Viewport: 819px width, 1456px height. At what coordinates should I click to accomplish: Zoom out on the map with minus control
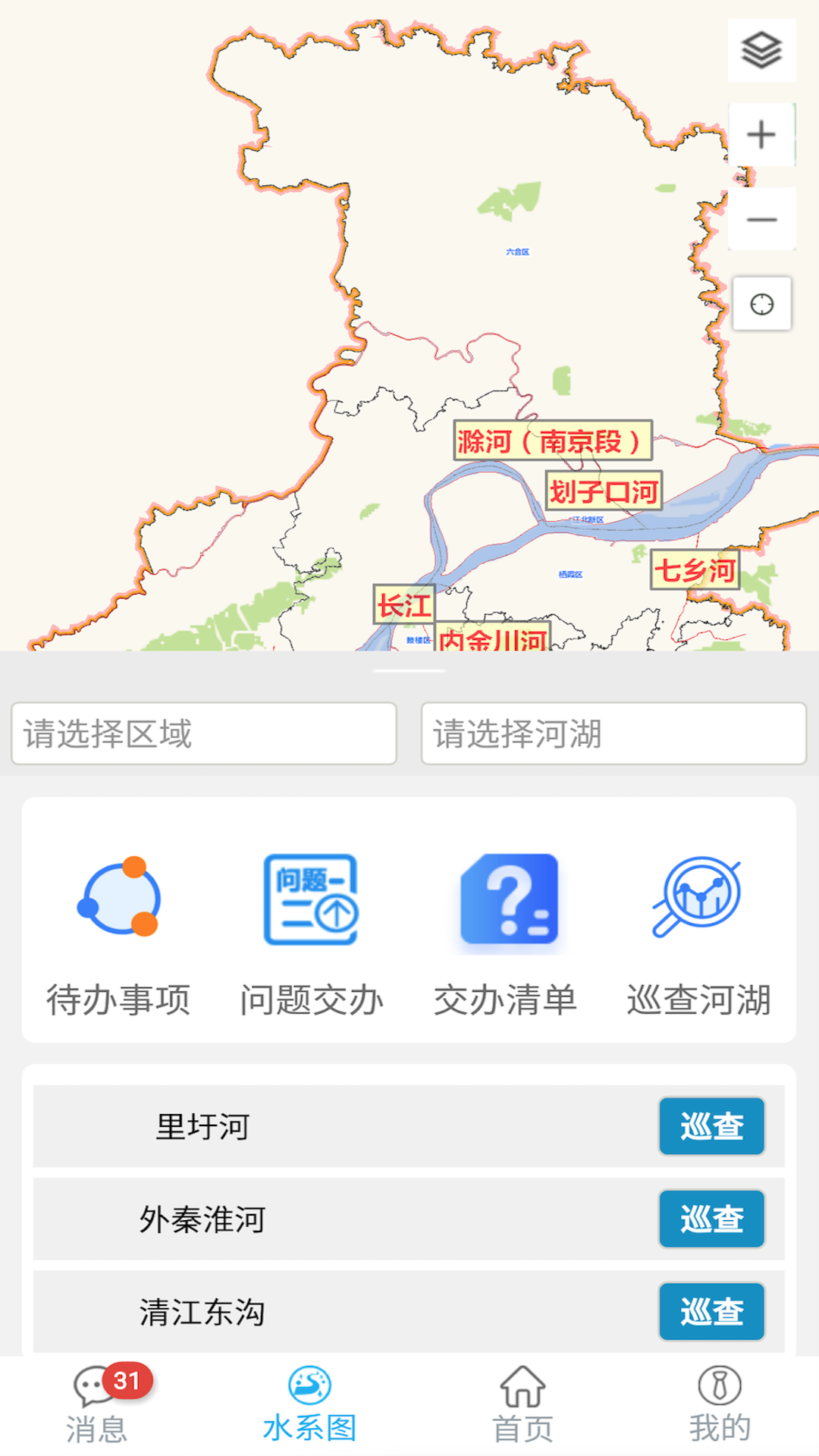point(761,218)
